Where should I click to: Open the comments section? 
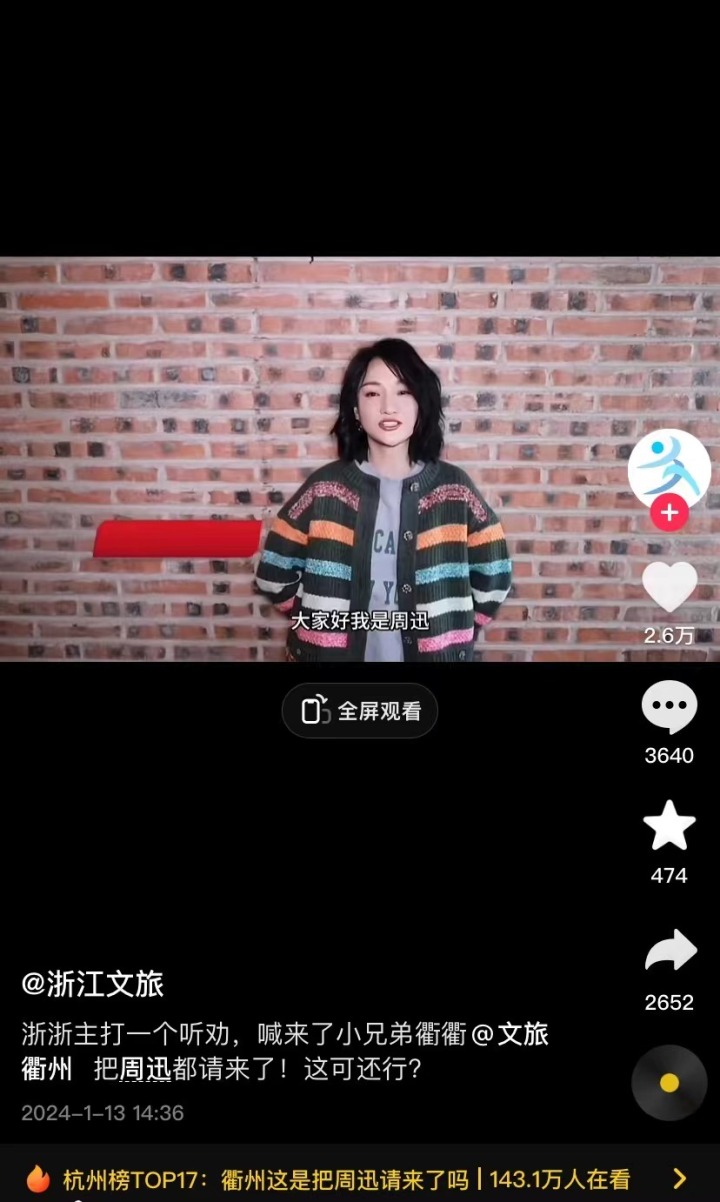point(669,708)
